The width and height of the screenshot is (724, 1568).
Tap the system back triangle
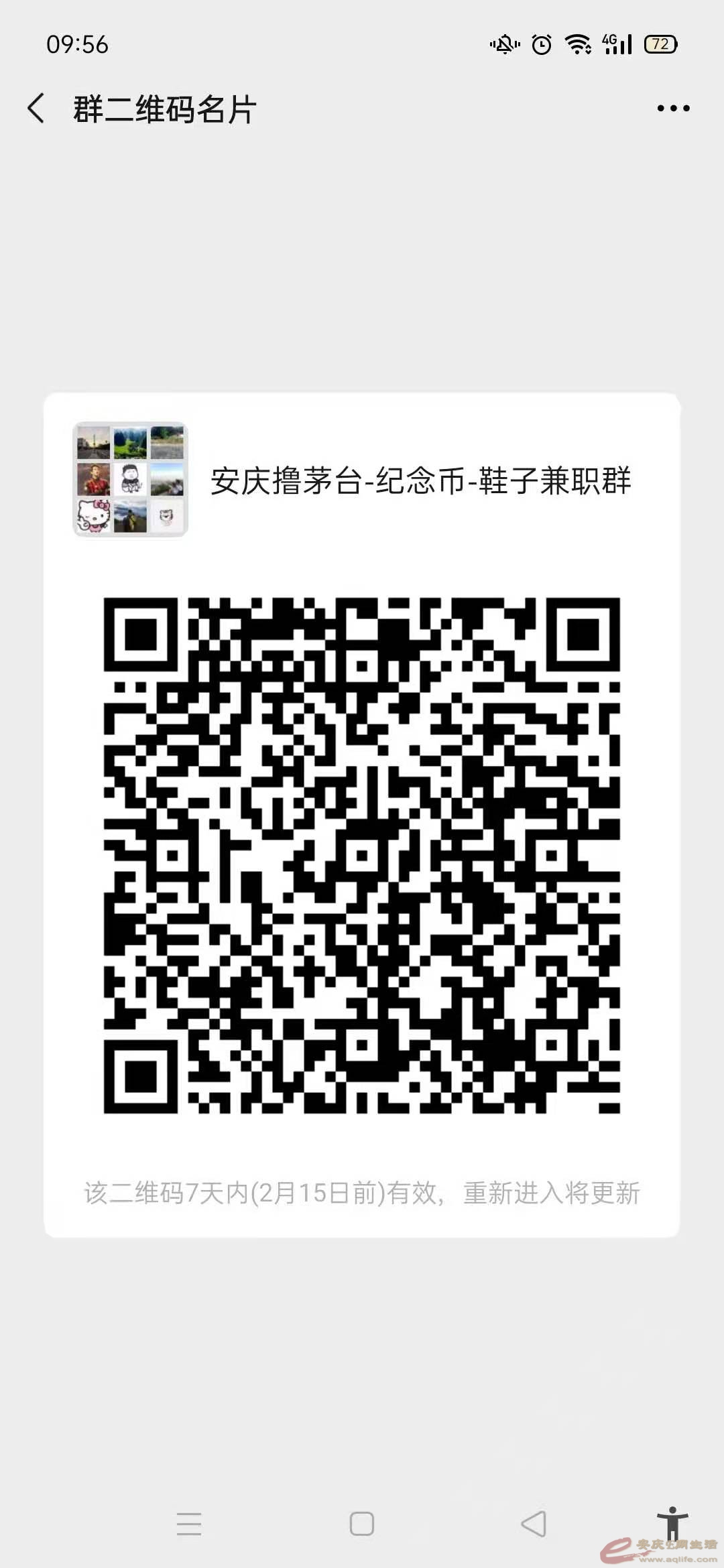(x=534, y=1523)
